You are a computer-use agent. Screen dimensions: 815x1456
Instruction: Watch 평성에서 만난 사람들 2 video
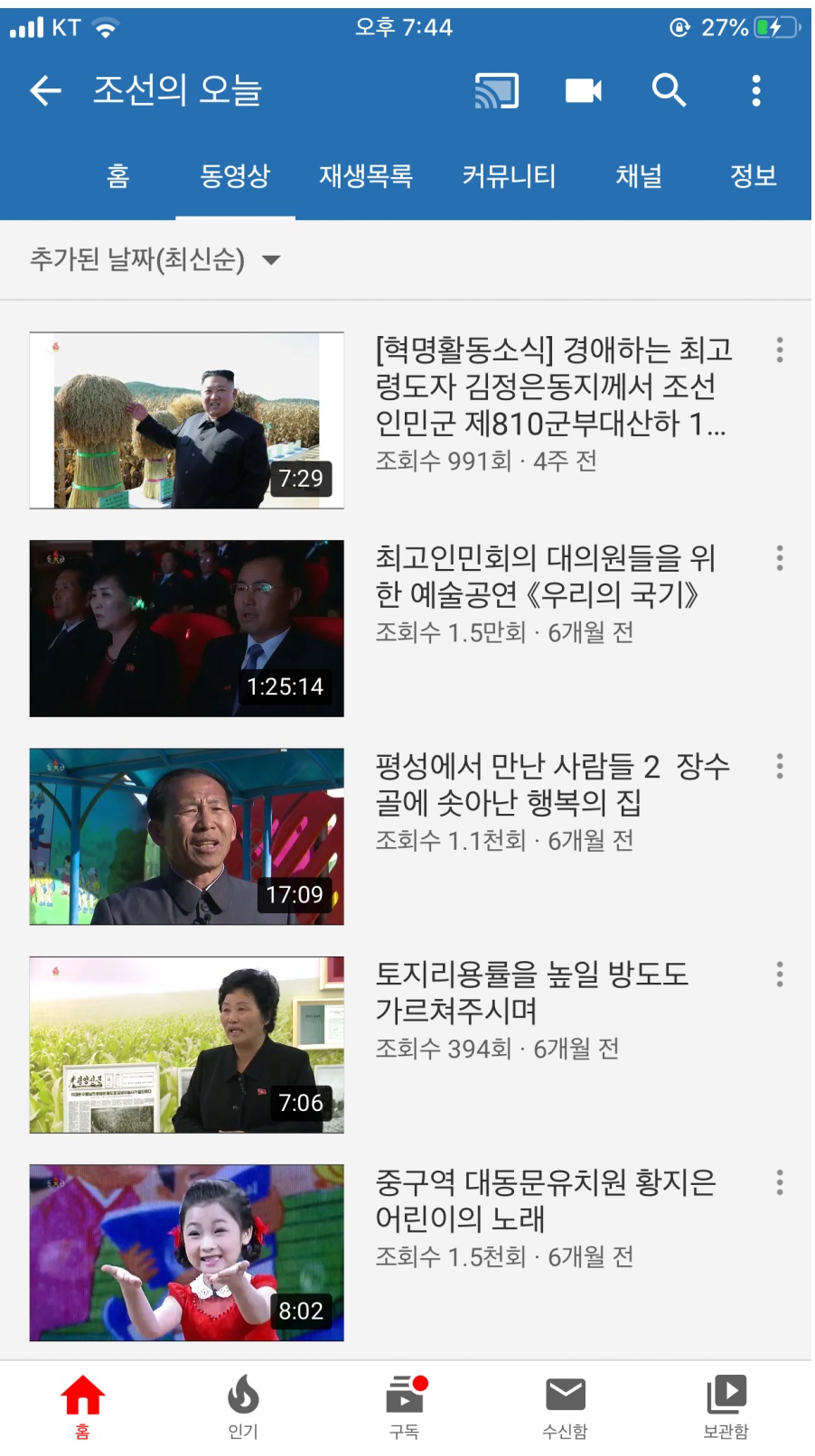[187, 836]
